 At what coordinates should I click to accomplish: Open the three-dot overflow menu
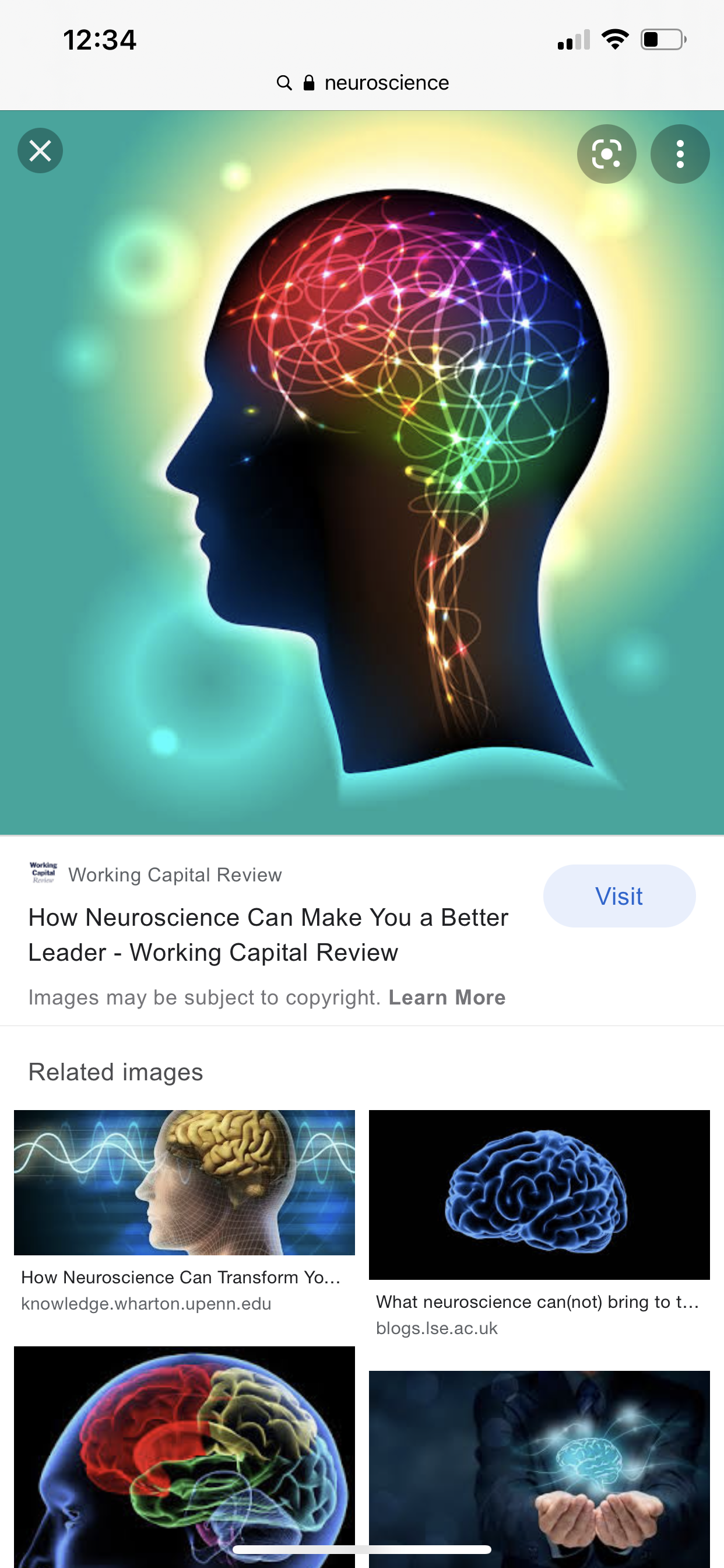(x=680, y=153)
